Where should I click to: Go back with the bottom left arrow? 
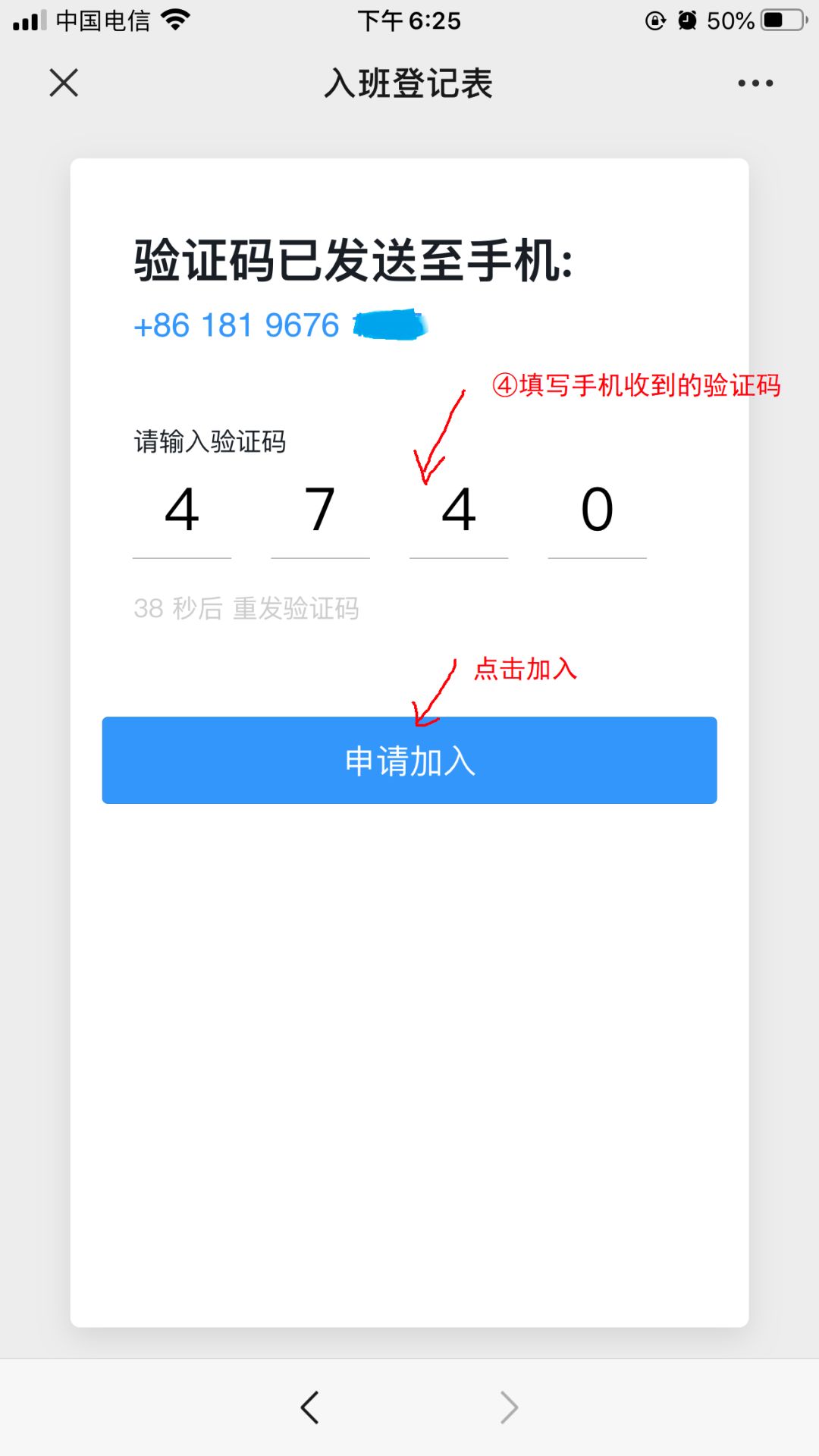coord(309,1407)
